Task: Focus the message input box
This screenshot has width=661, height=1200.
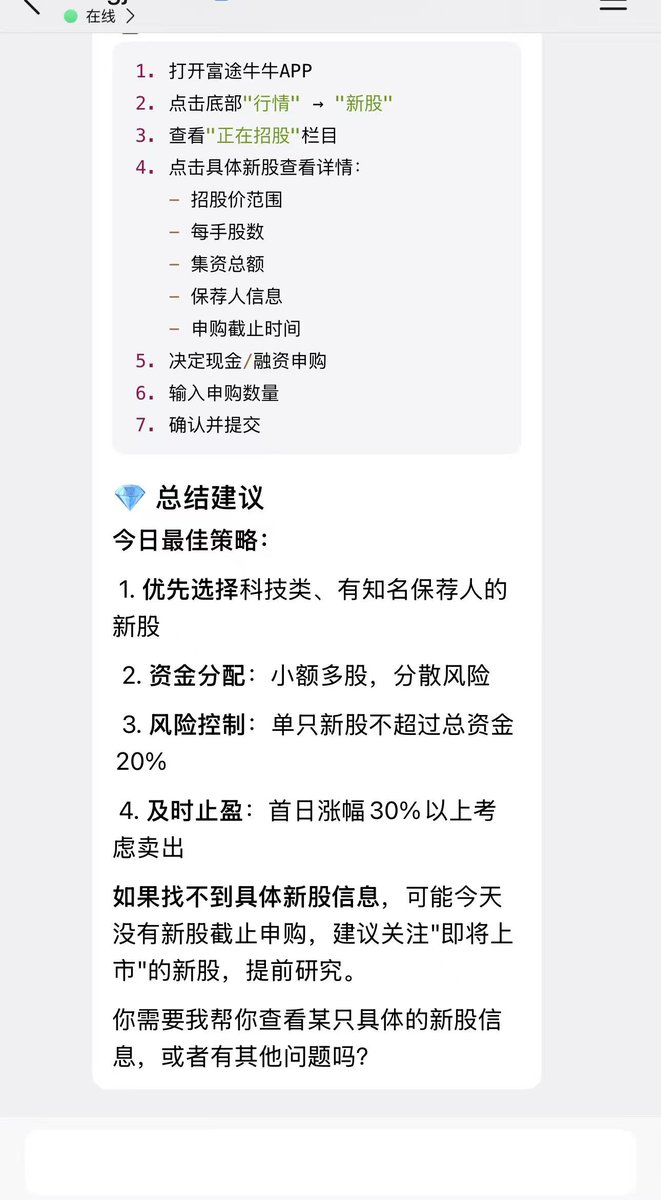Action: [x=330, y=1162]
